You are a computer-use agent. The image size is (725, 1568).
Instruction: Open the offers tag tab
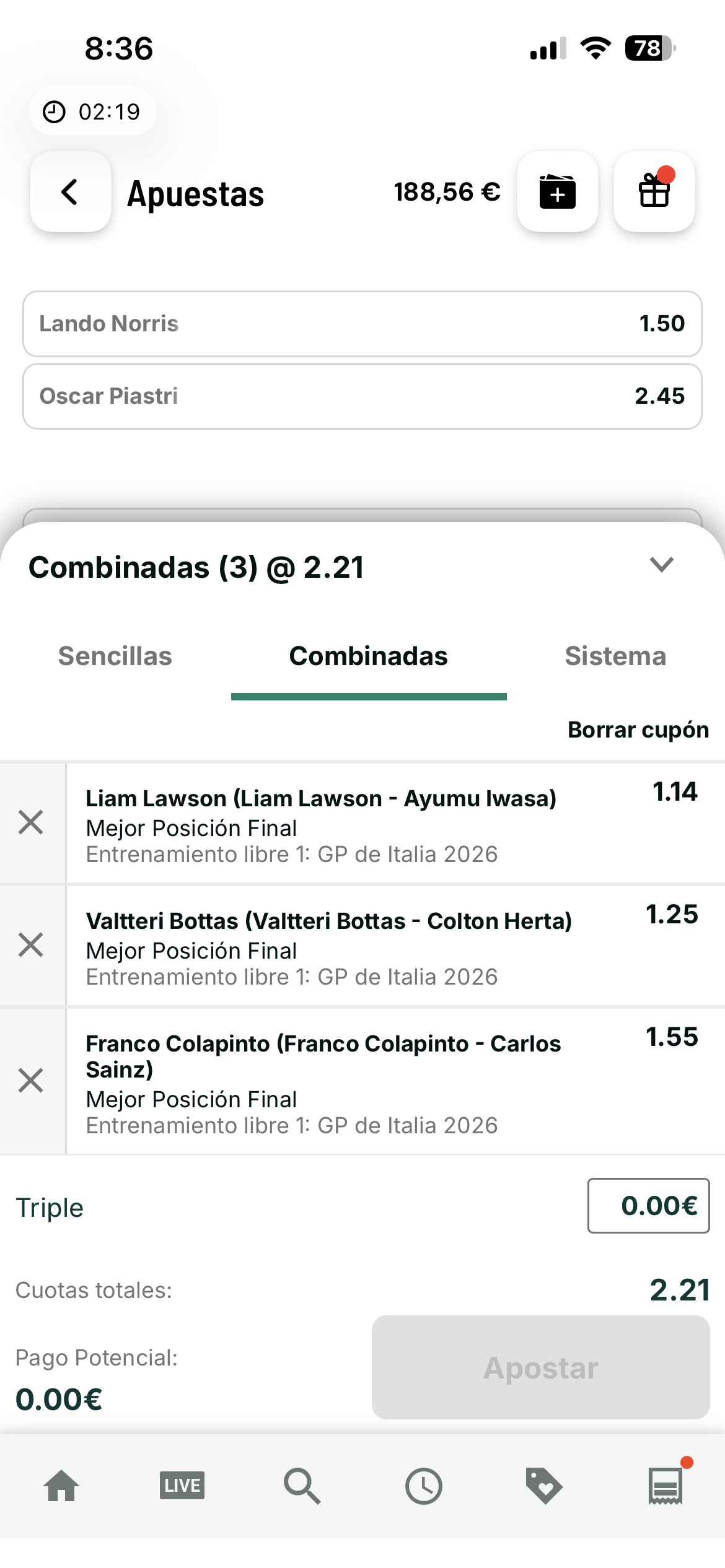tap(544, 1486)
